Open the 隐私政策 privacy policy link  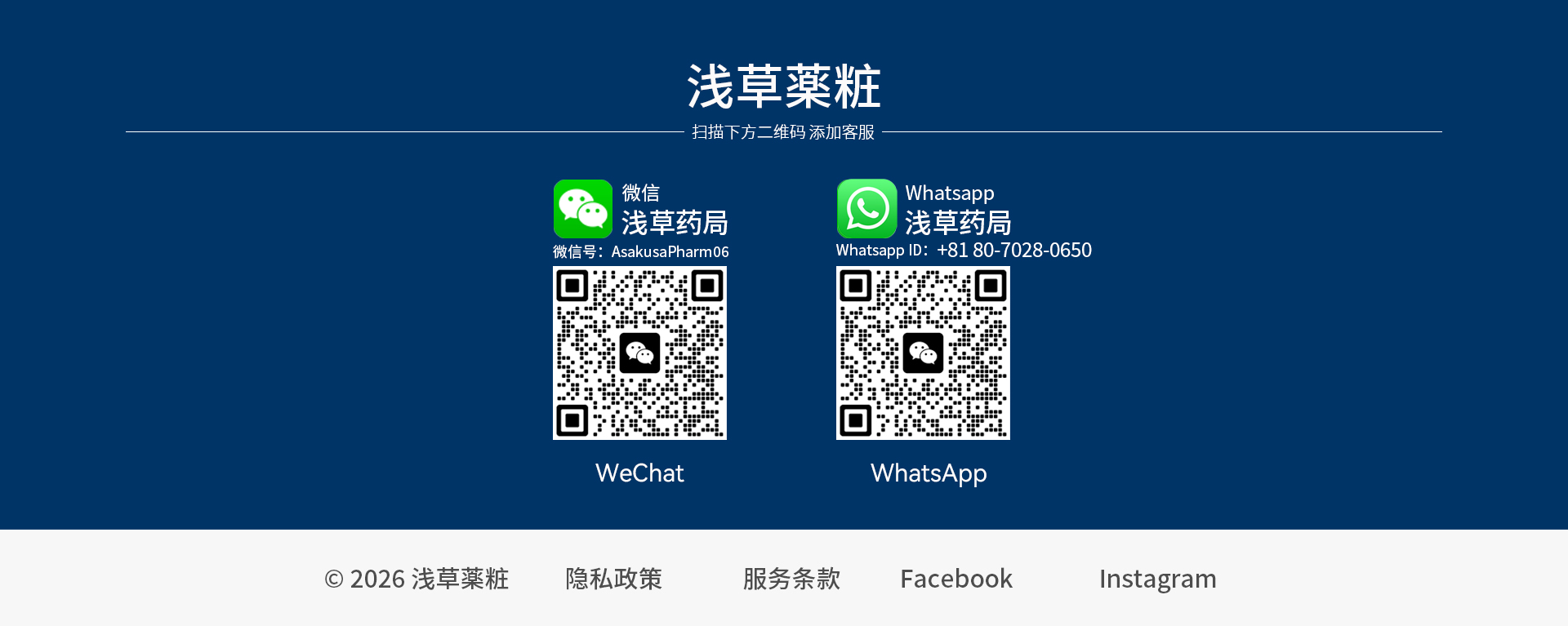pyautogui.click(x=613, y=579)
